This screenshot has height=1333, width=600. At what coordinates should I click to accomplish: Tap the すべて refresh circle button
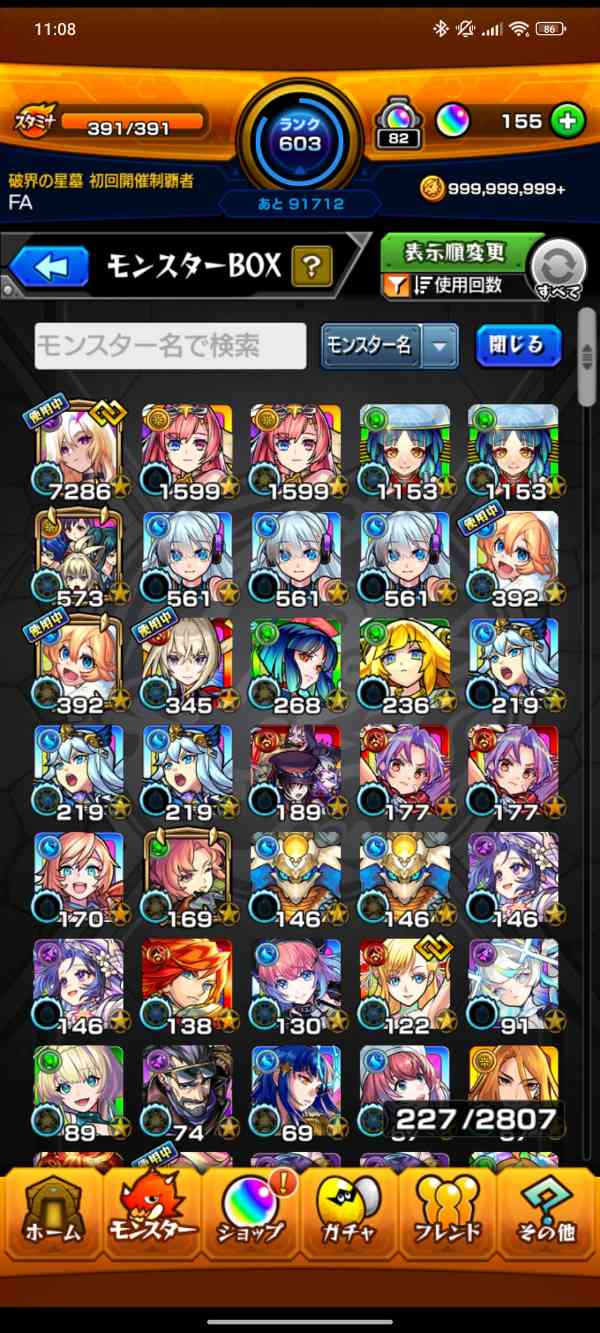(x=557, y=269)
